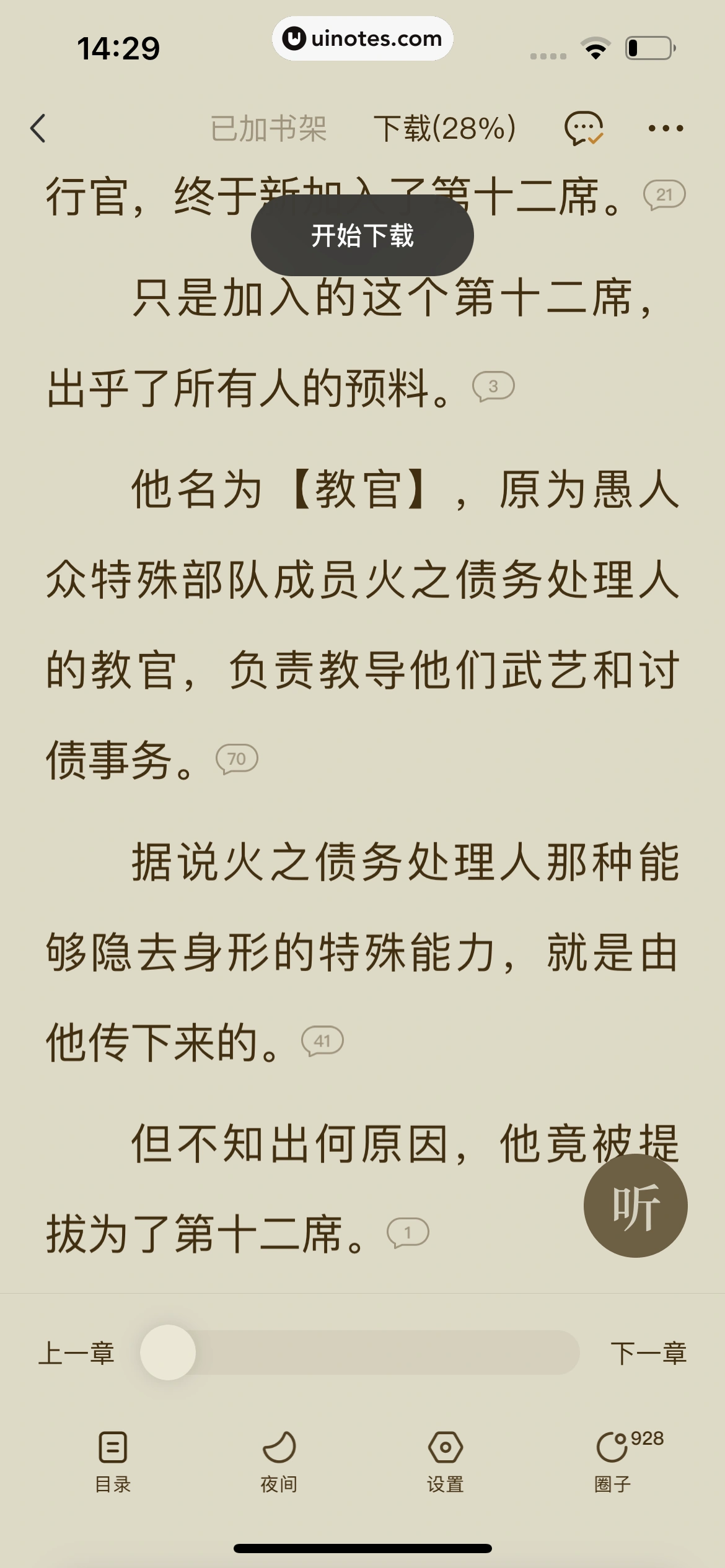Show the 41 comments bubble

click(322, 1041)
